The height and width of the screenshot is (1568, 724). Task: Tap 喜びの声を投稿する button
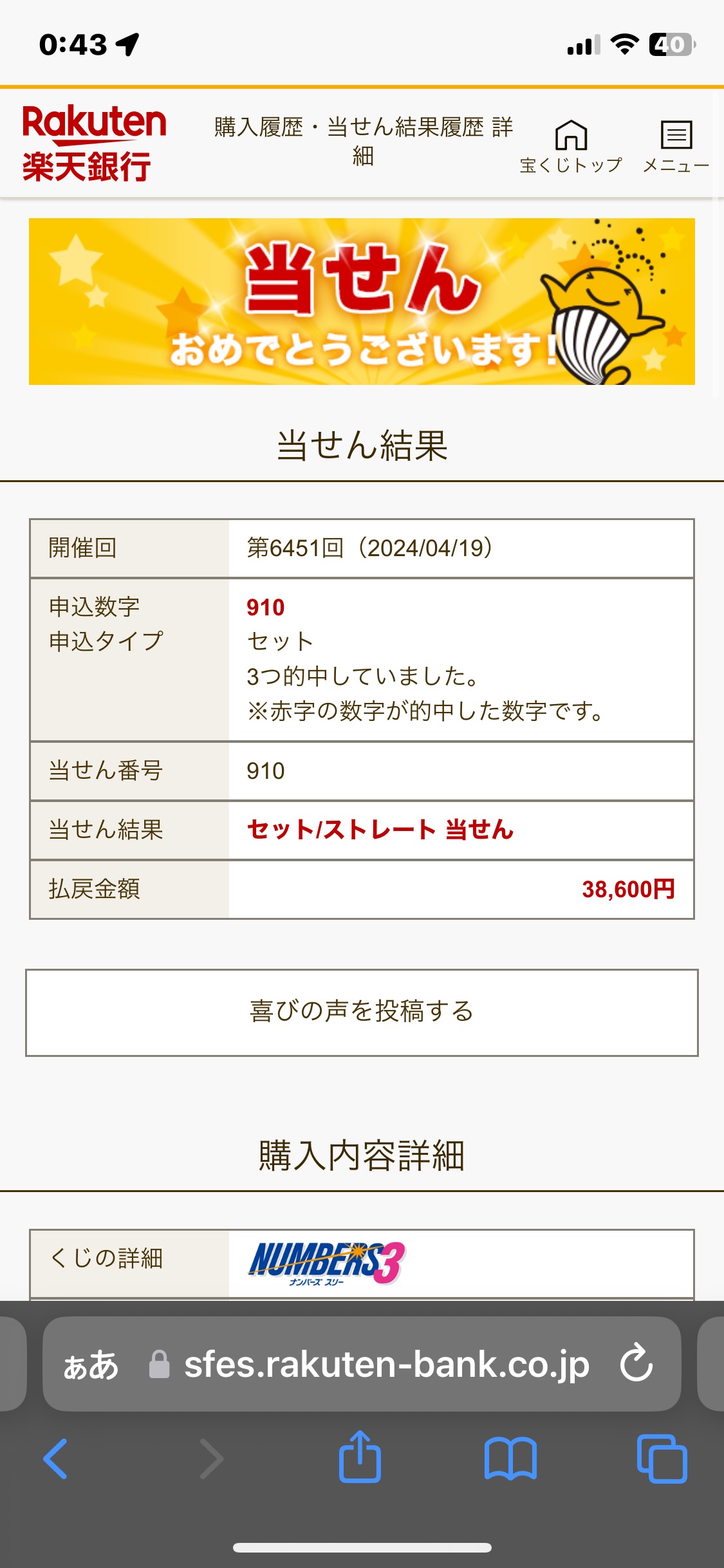tap(362, 1013)
